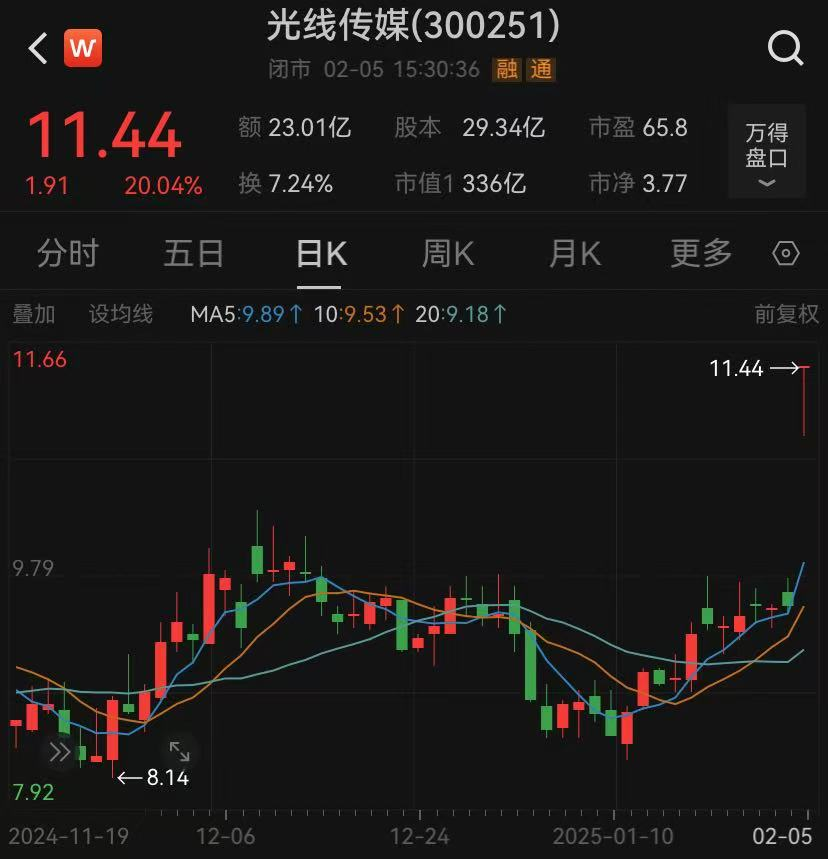Go back using the arrow icon
The height and width of the screenshot is (859, 828).
pyautogui.click(x=38, y=48)
